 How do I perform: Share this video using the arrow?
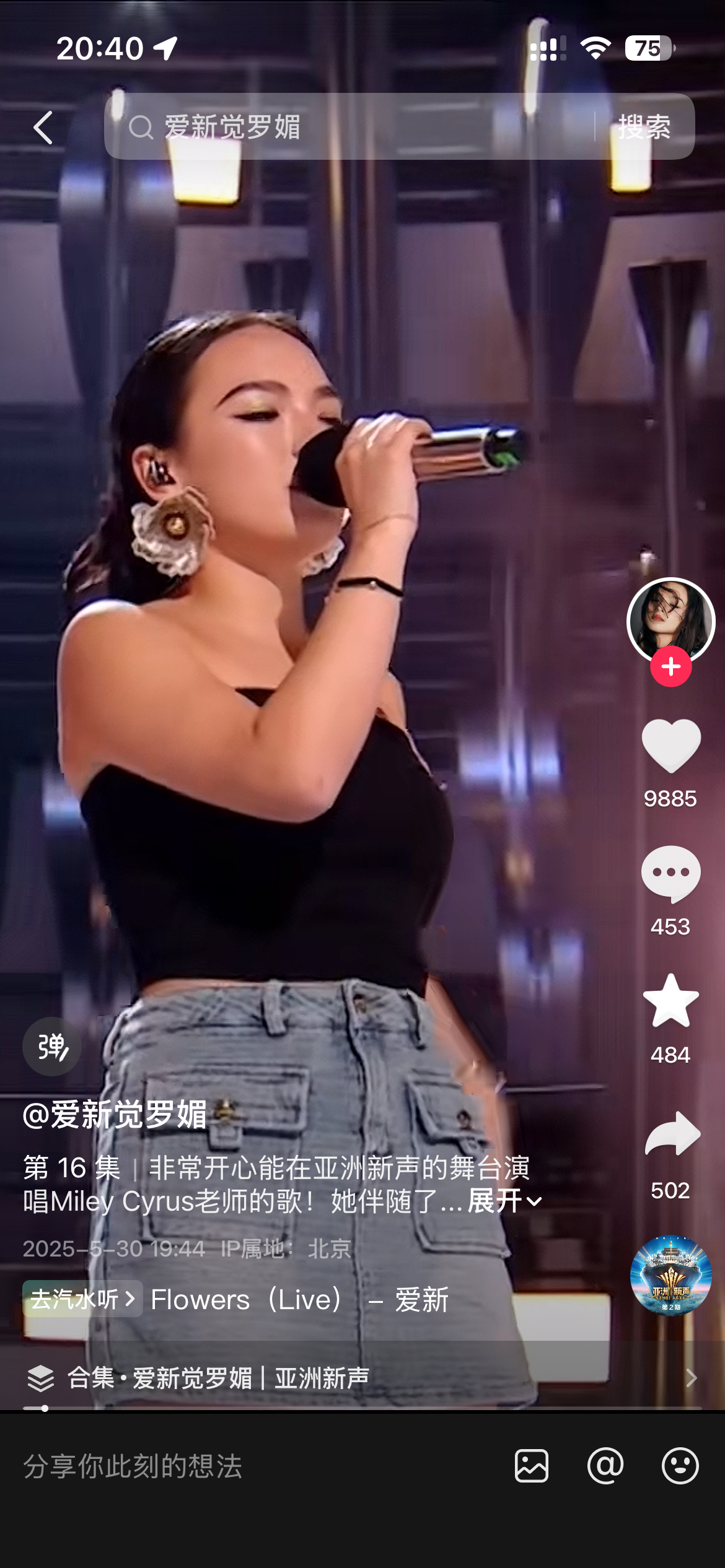click(672, 1135)
